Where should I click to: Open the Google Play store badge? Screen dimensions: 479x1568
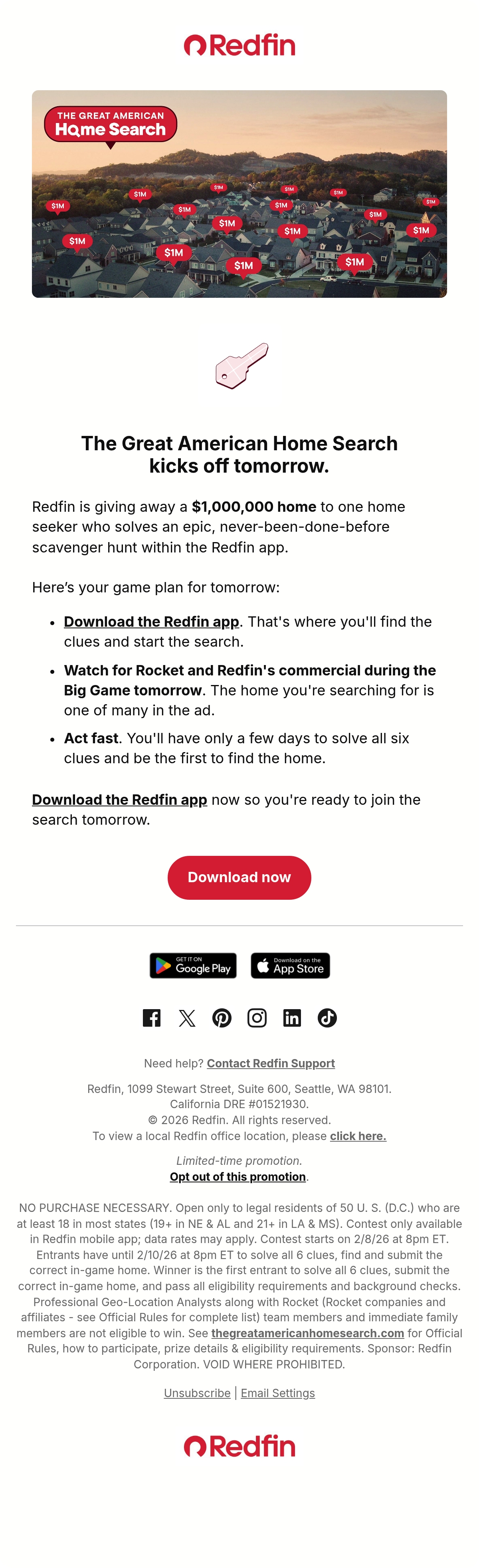[193, 965]
